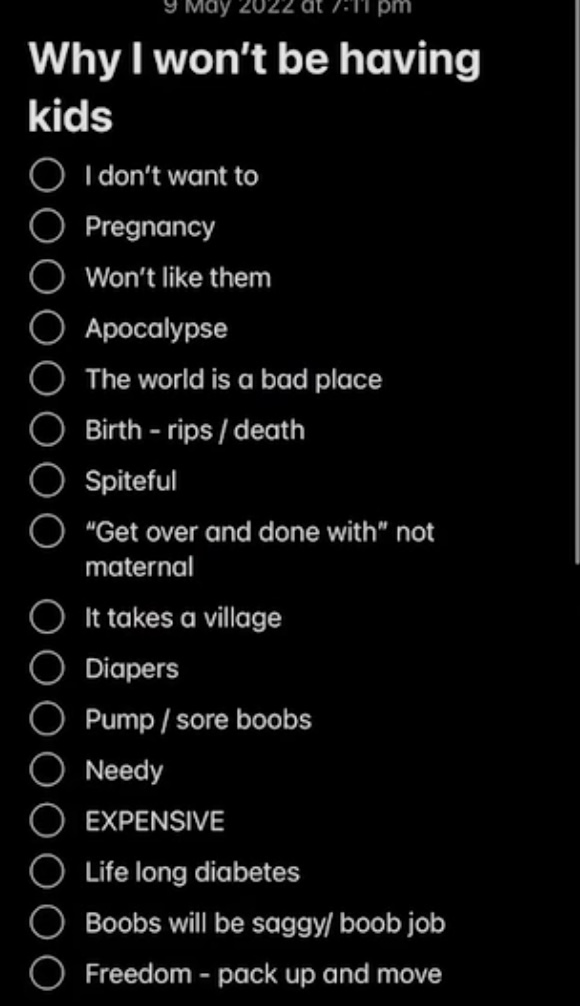Check the Apocalypse item
Image resolution: width=580 pixels, height=1006 pixels.
[x=47, y=328]
